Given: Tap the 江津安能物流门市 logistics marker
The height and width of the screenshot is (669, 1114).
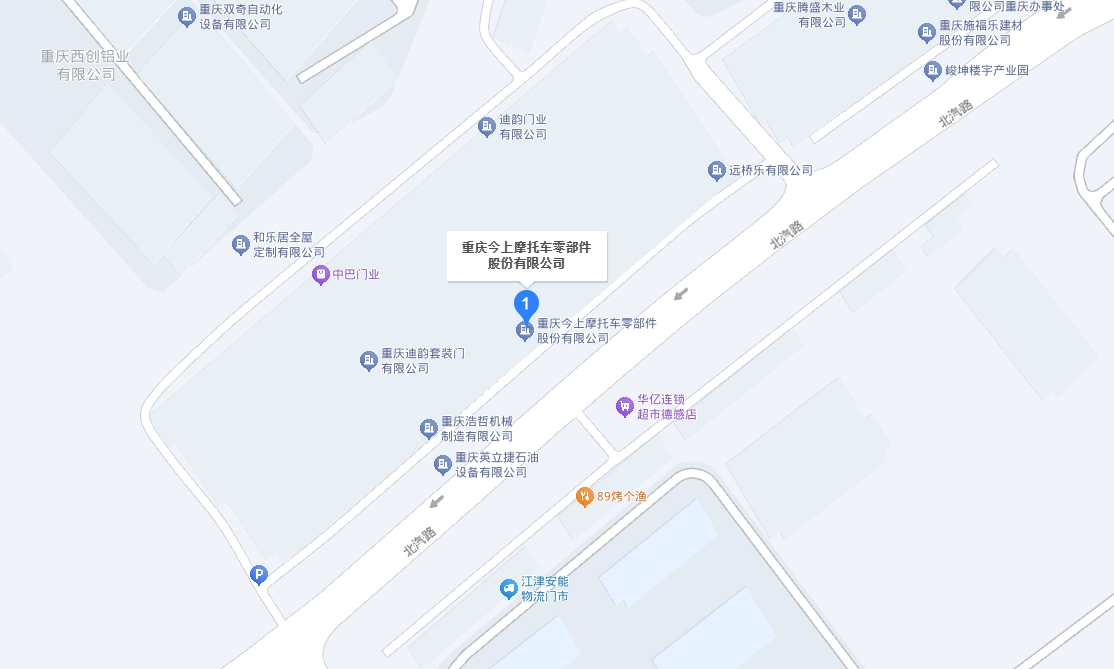Looking at the screenshot, I should (508, 589).
